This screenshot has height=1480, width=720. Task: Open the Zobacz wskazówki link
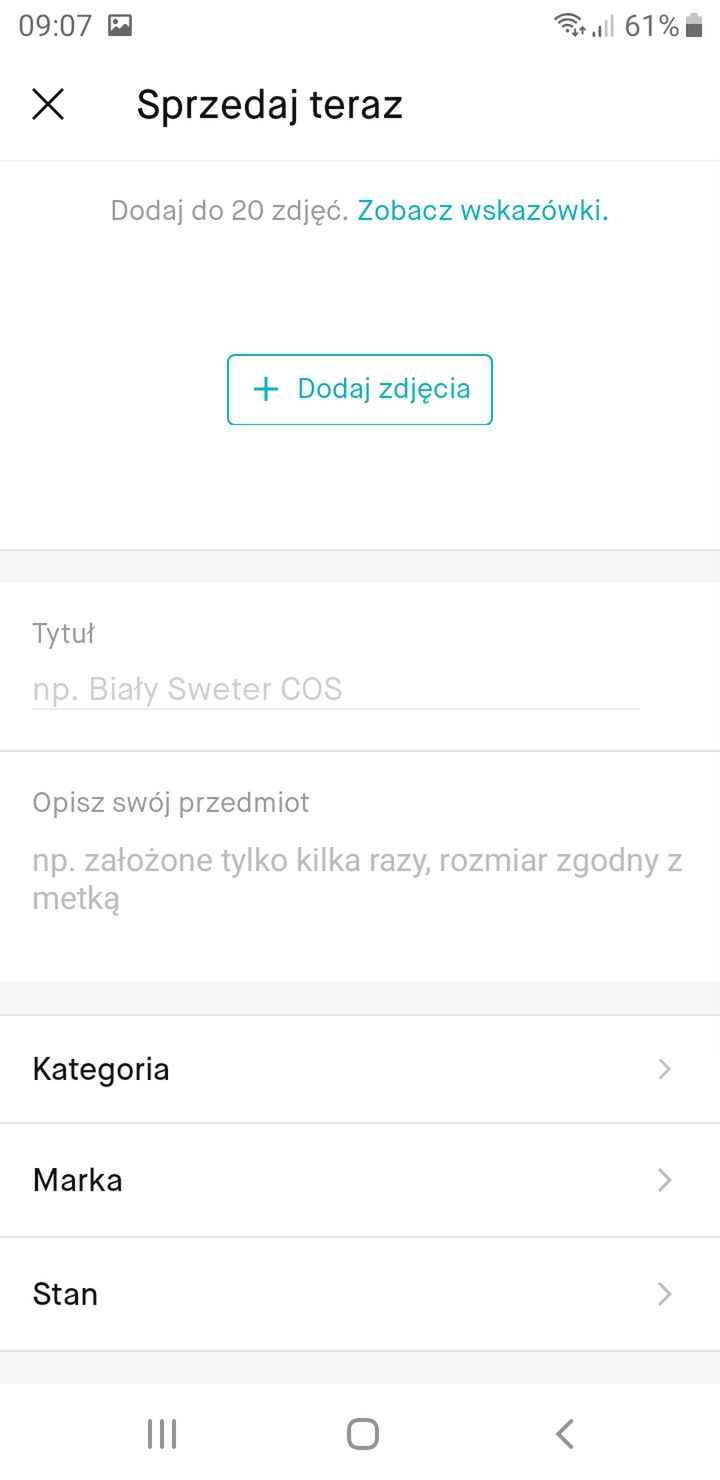(483, 211)
